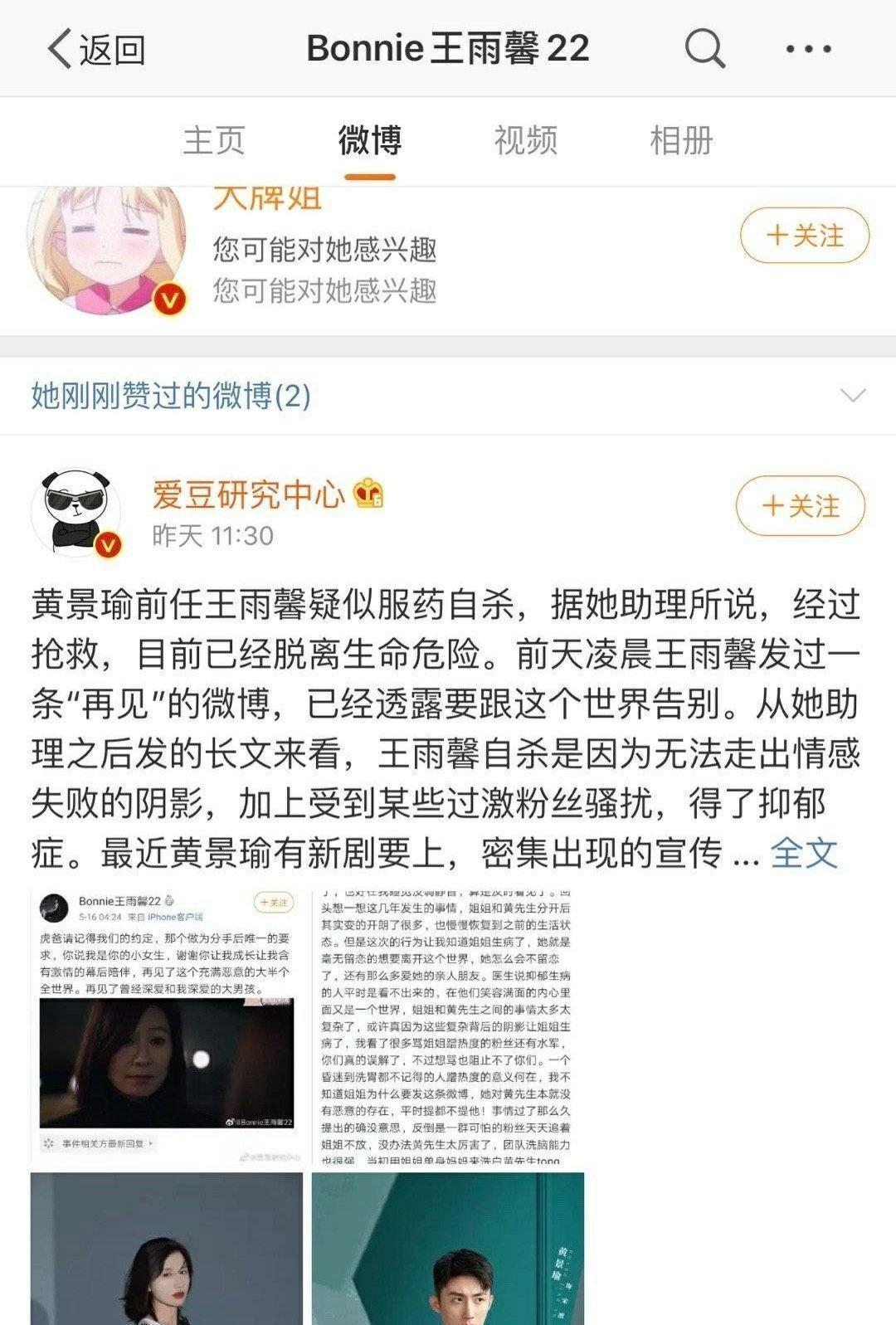The width and height of the screenshot is (896, 1325).
Task: Switch to the 视频 tab
Action: point(526,140)
